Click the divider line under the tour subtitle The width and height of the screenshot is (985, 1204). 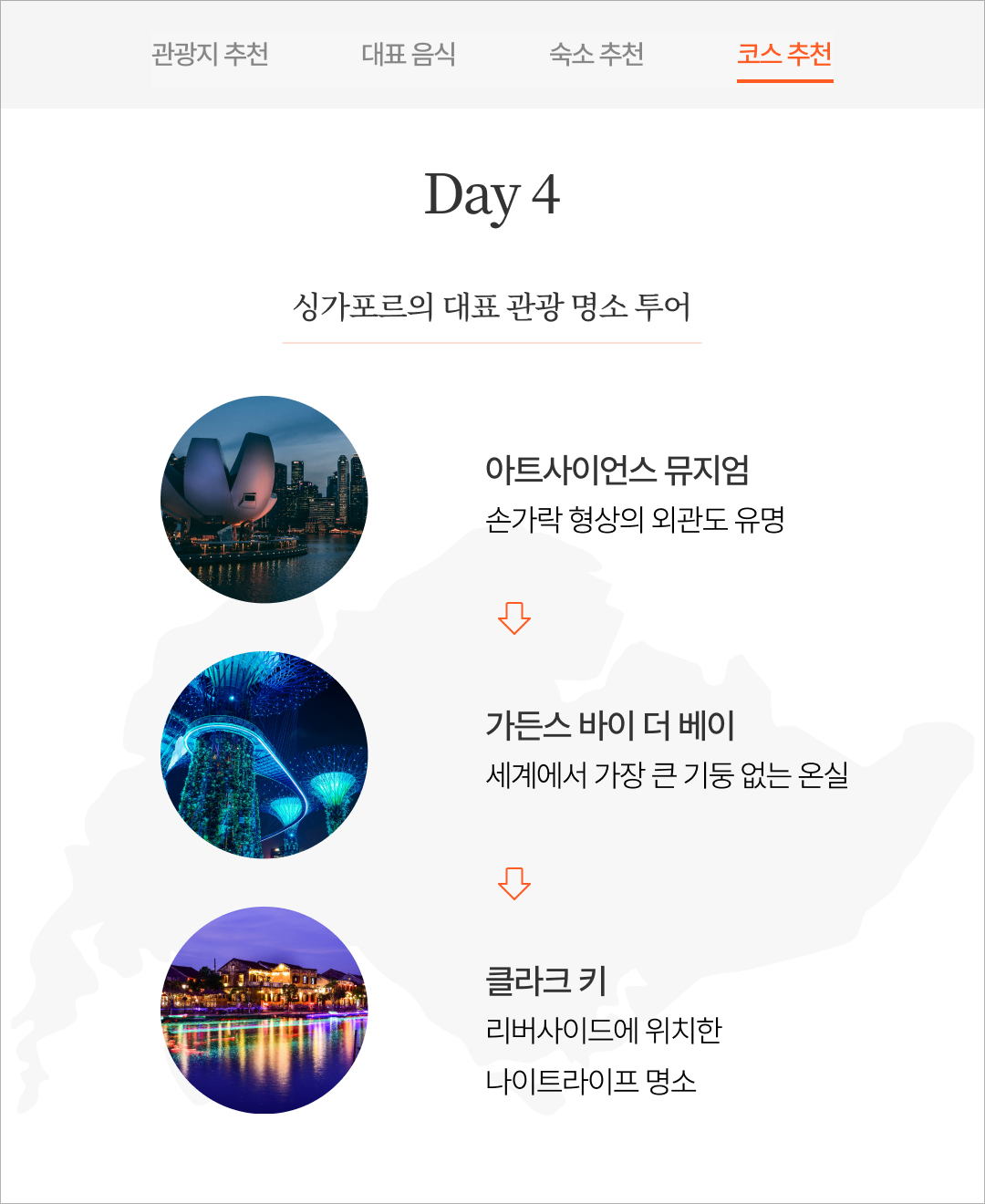point(493,340)
